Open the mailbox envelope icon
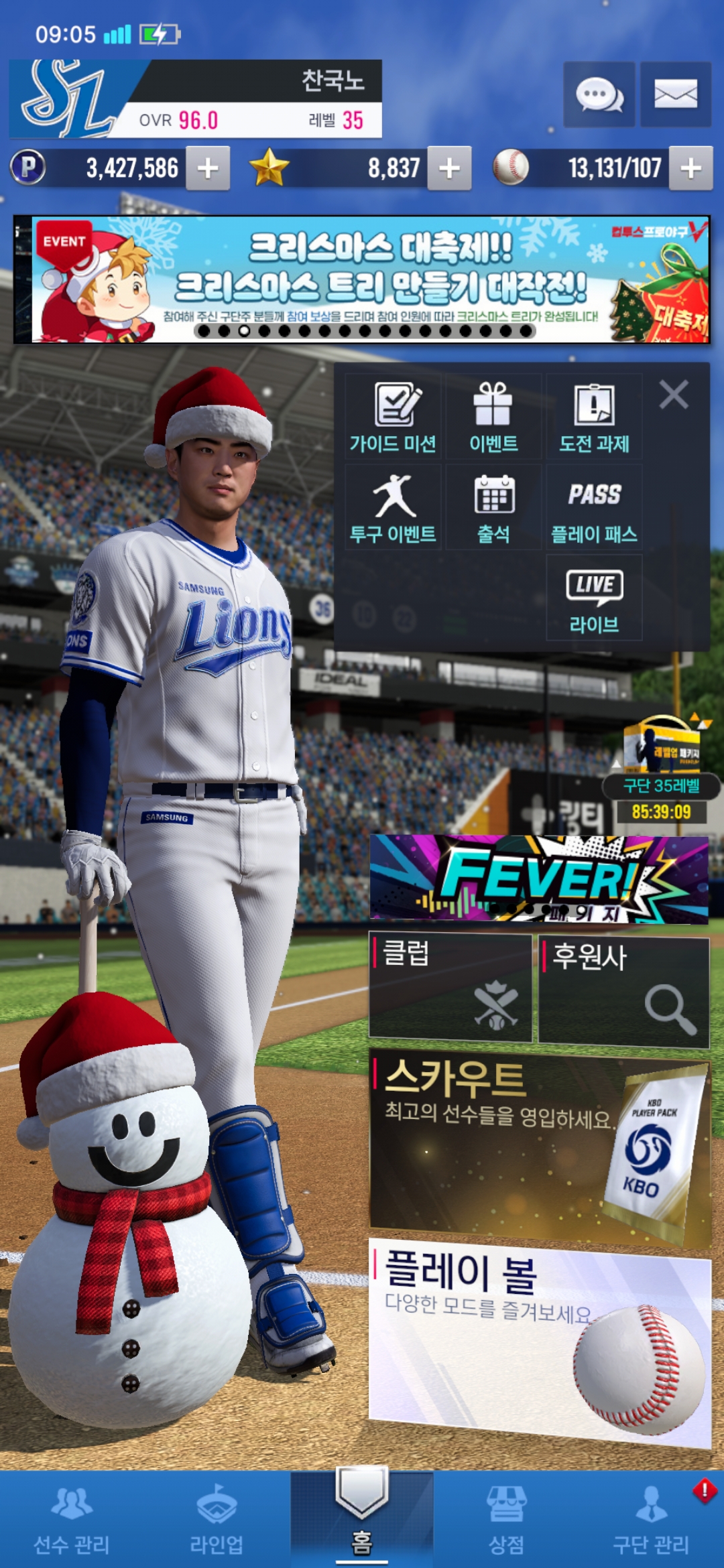Screen dimensions: 724x1568 click(x=675, y=94)
